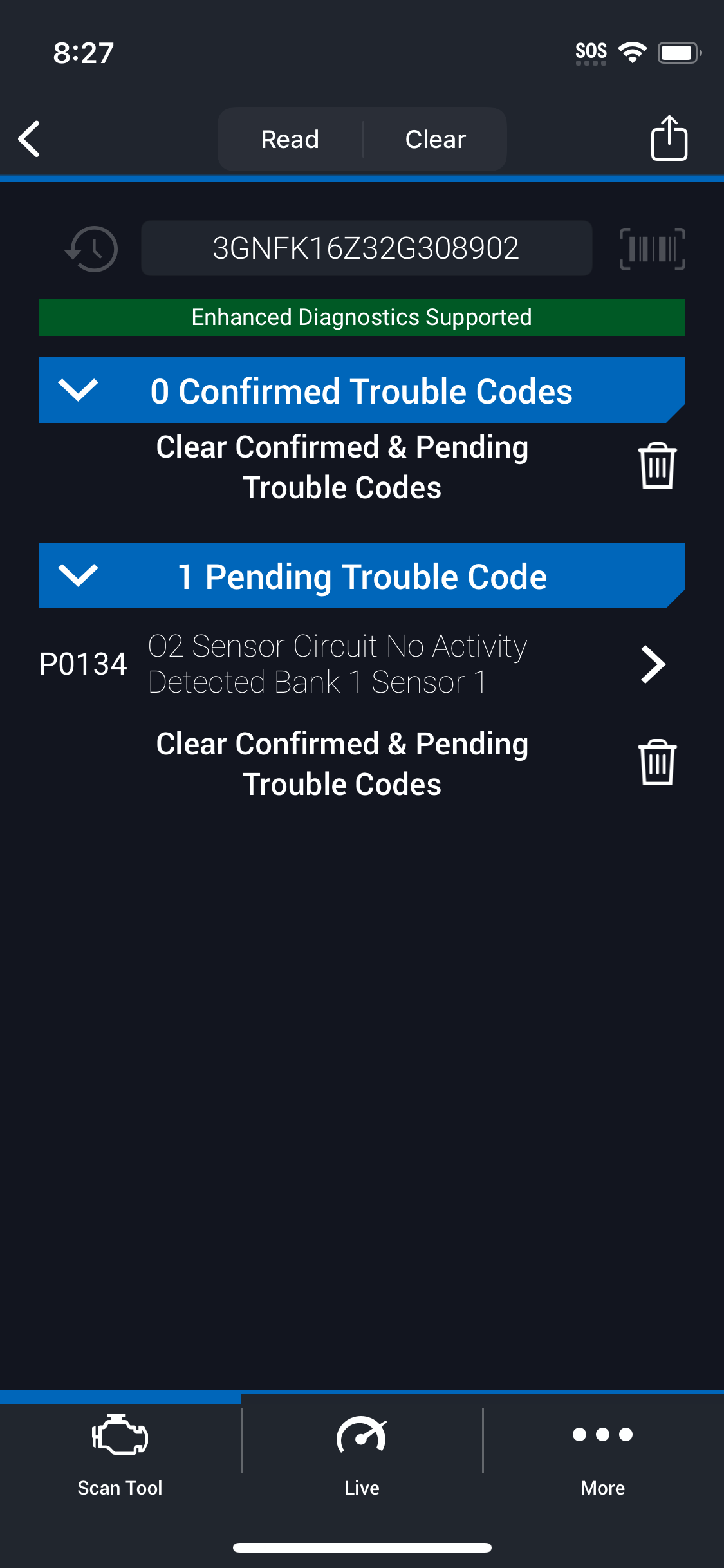Open VIN history clock icon
Screen dimensions: 724x1568
91,248
